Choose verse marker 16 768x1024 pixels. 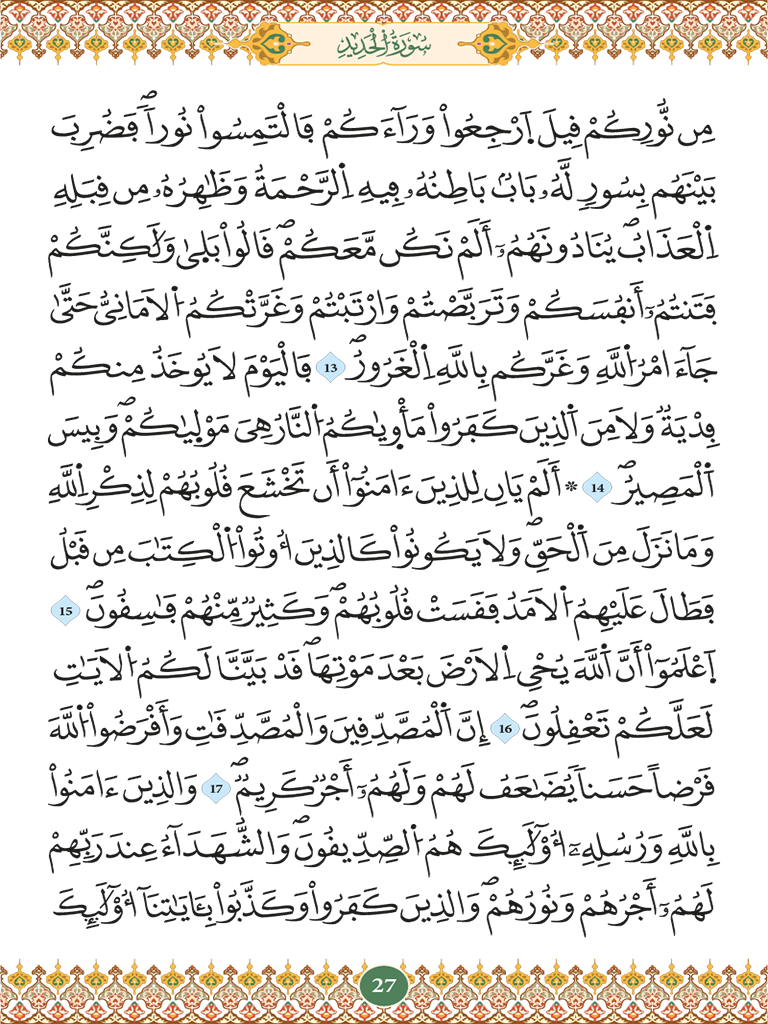tap(505, 728)
